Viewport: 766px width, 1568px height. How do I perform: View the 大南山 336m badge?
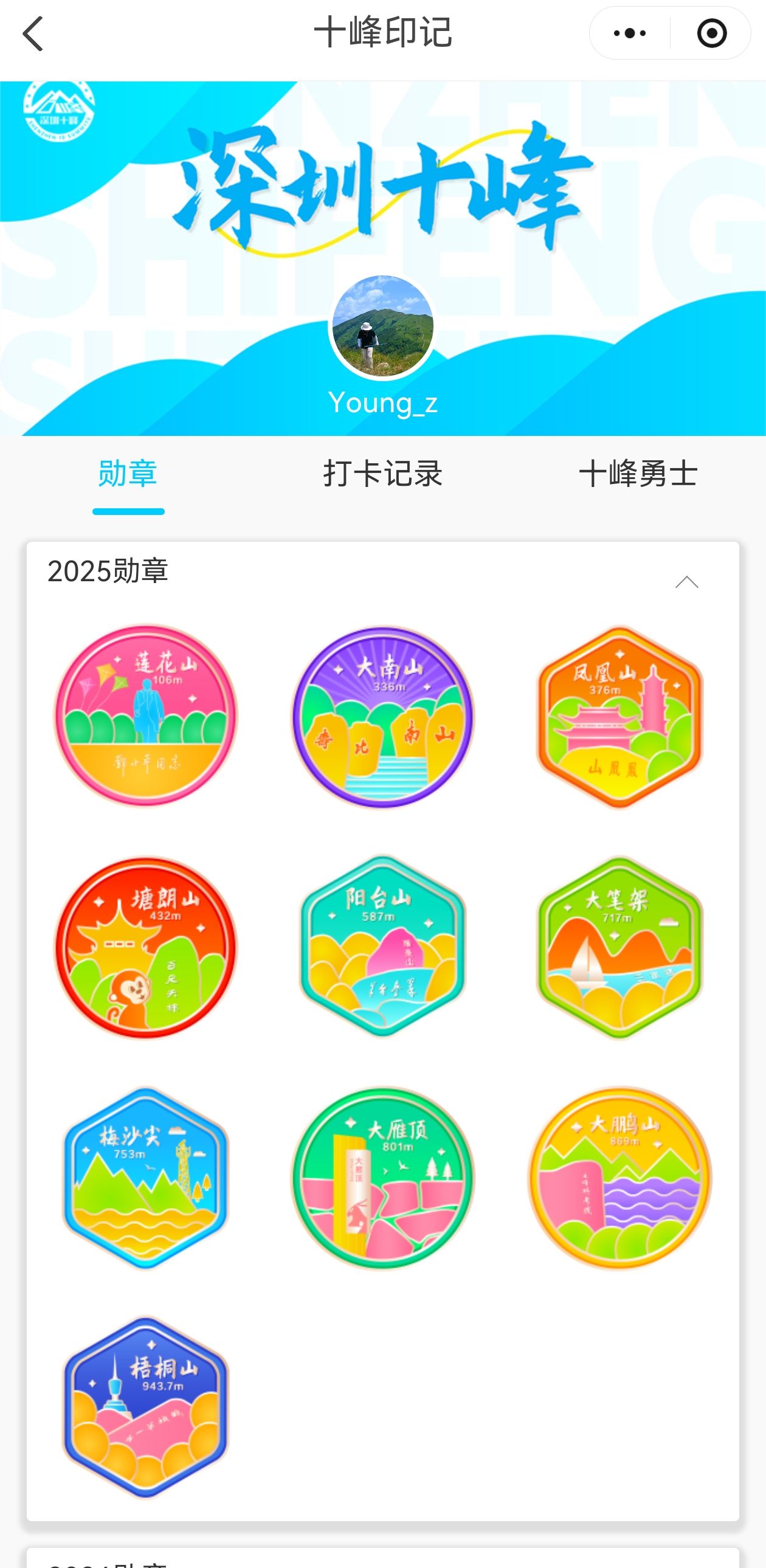point(382,717)
